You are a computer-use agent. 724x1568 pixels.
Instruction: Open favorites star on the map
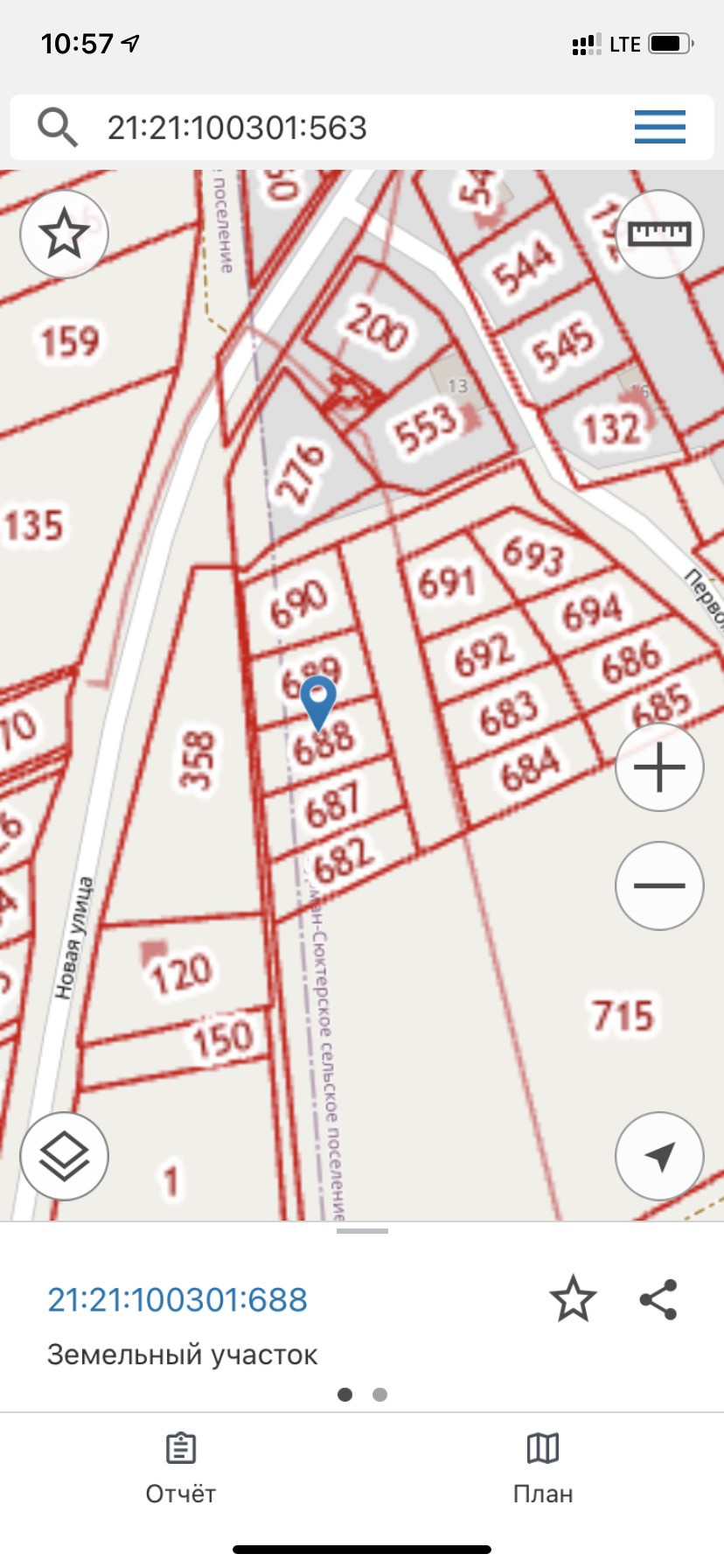[x=64, y=234]
